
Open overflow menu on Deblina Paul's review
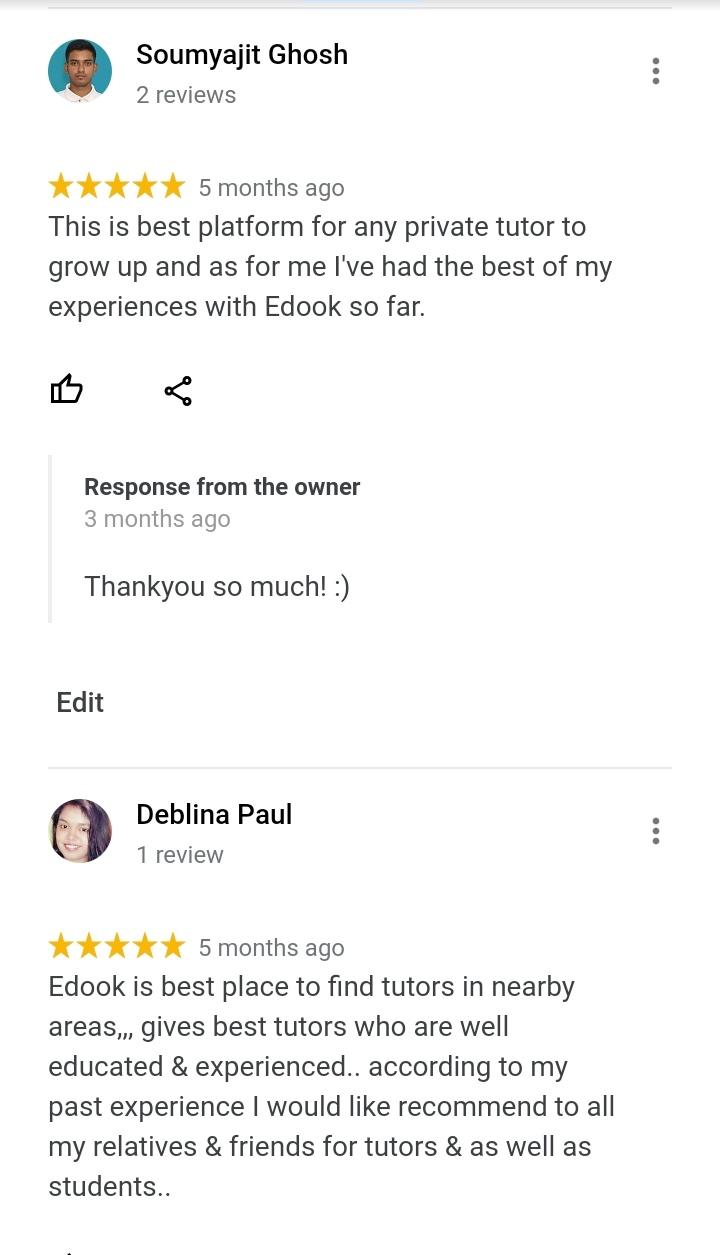point(655,831)
